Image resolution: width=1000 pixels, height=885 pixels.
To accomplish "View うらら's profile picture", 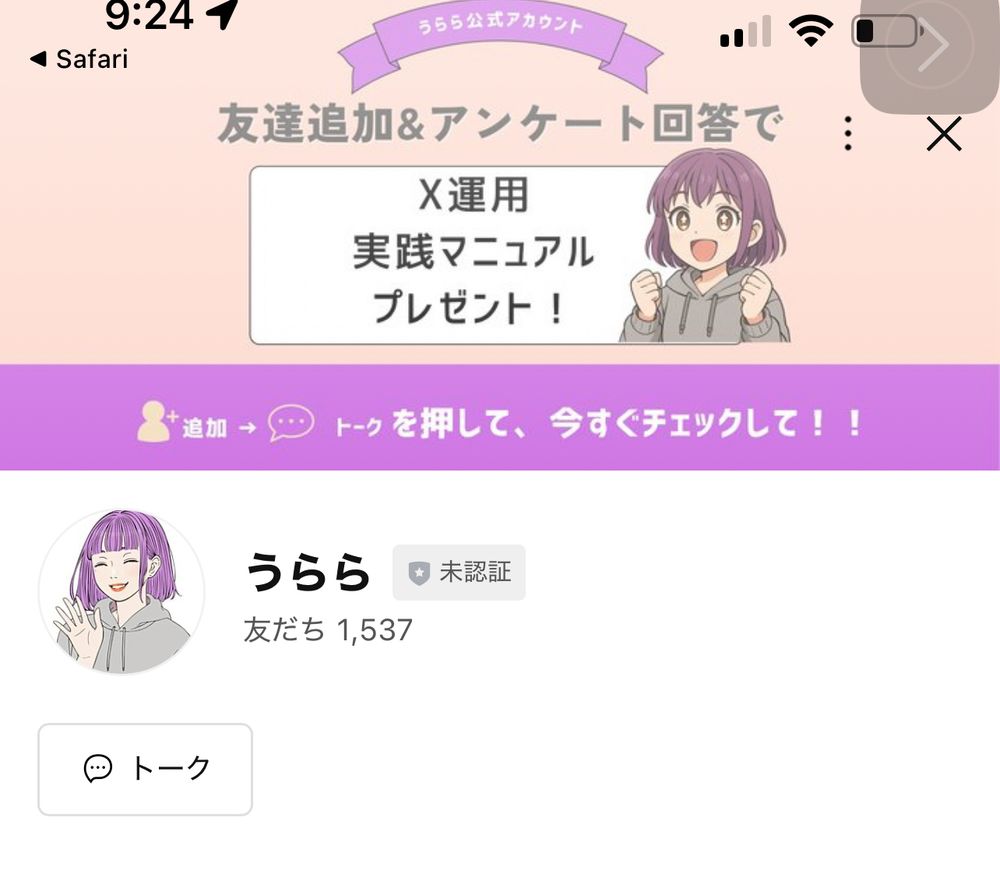I will click(121, 591).
